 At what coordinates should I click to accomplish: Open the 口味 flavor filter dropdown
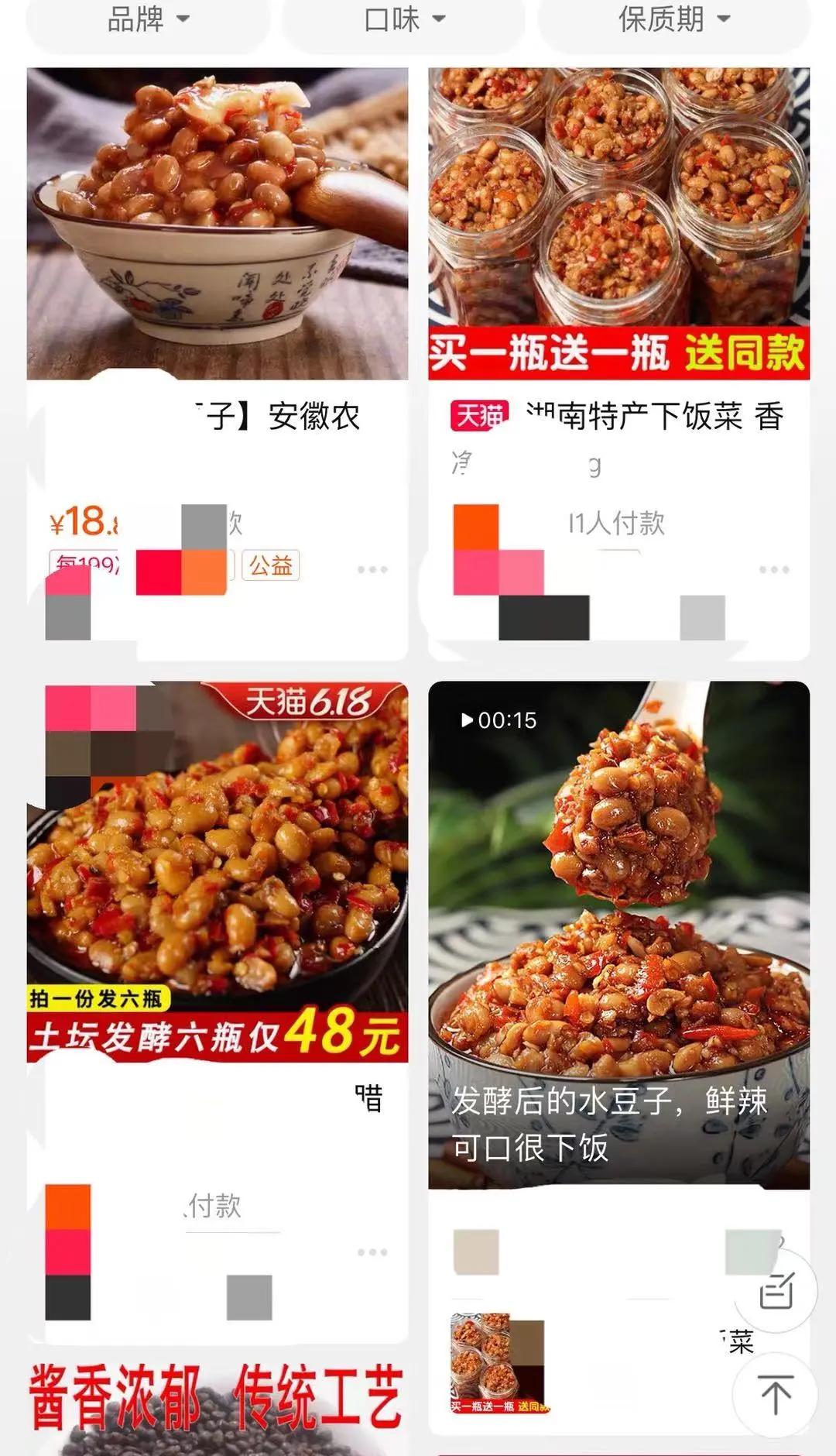click(x=403, y=21)
